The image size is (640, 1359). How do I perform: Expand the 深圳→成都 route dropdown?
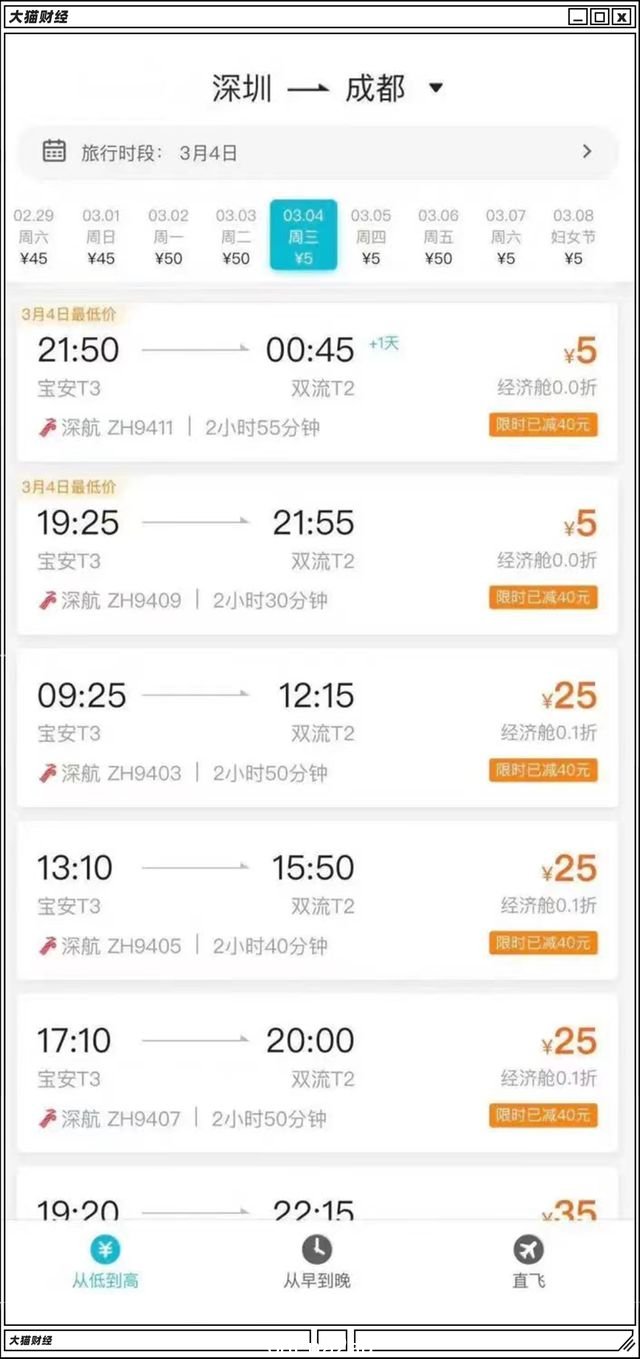point(436,88)
